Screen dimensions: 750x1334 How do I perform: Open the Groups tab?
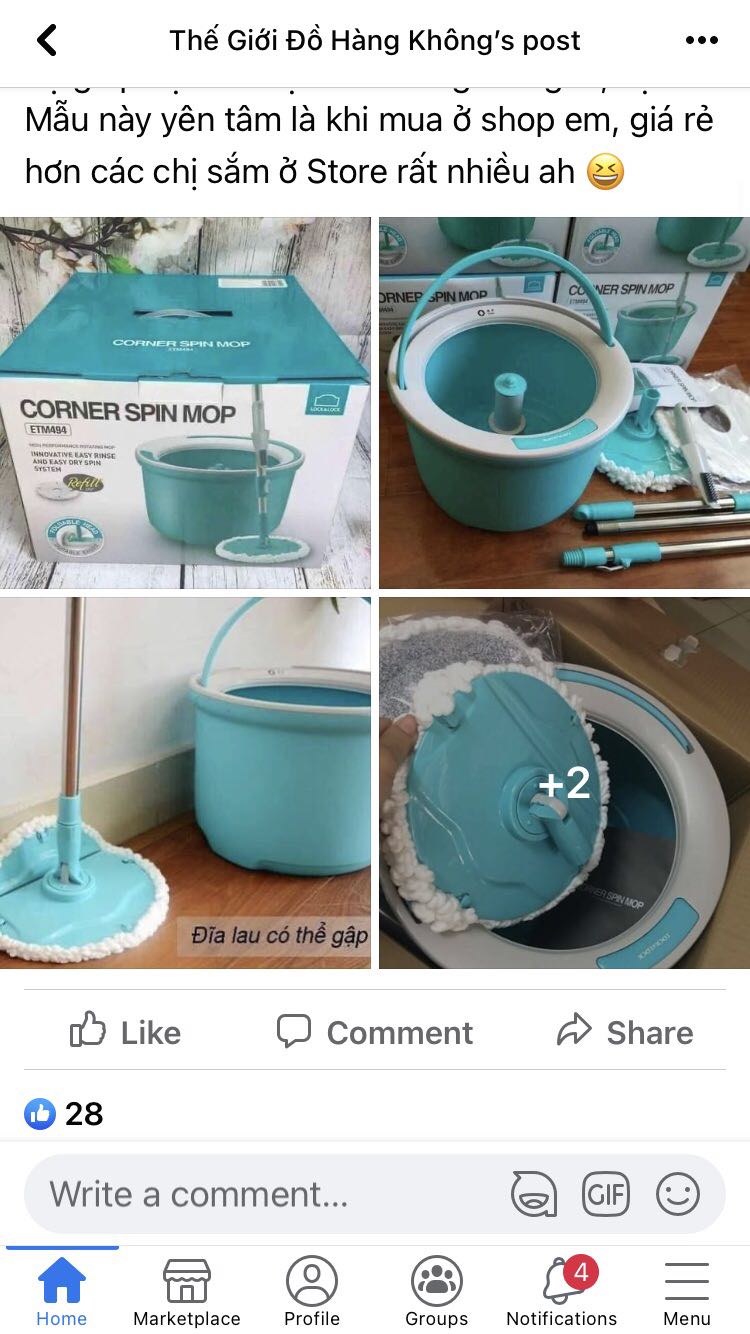tap(437, 1291)
